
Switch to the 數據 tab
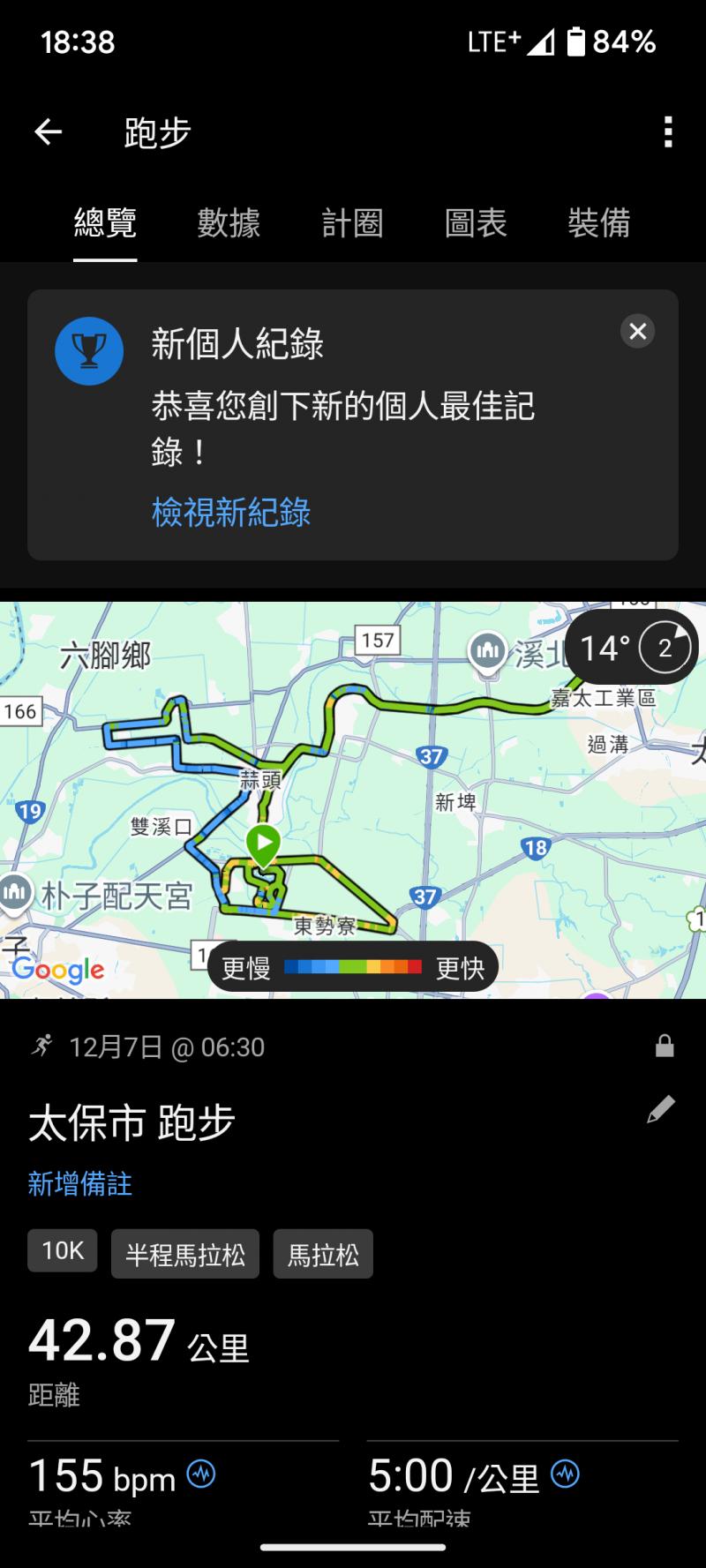229,222
